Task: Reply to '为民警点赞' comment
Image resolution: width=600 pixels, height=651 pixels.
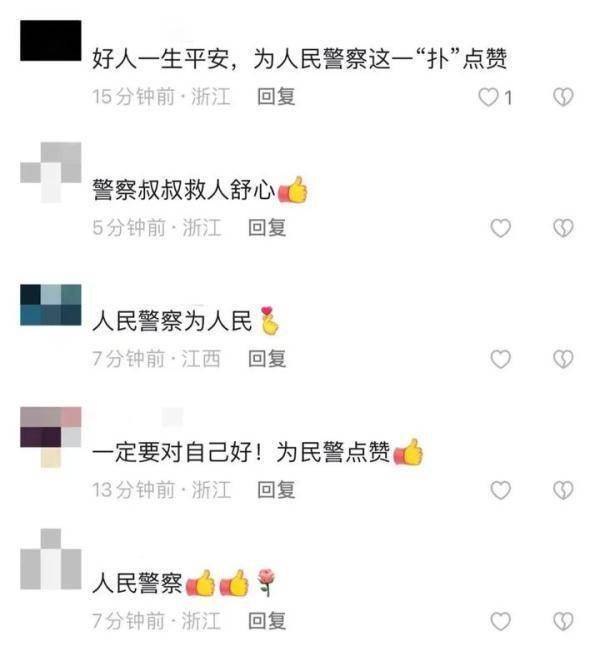Action: pyautogui.click(x=276, y=490)
